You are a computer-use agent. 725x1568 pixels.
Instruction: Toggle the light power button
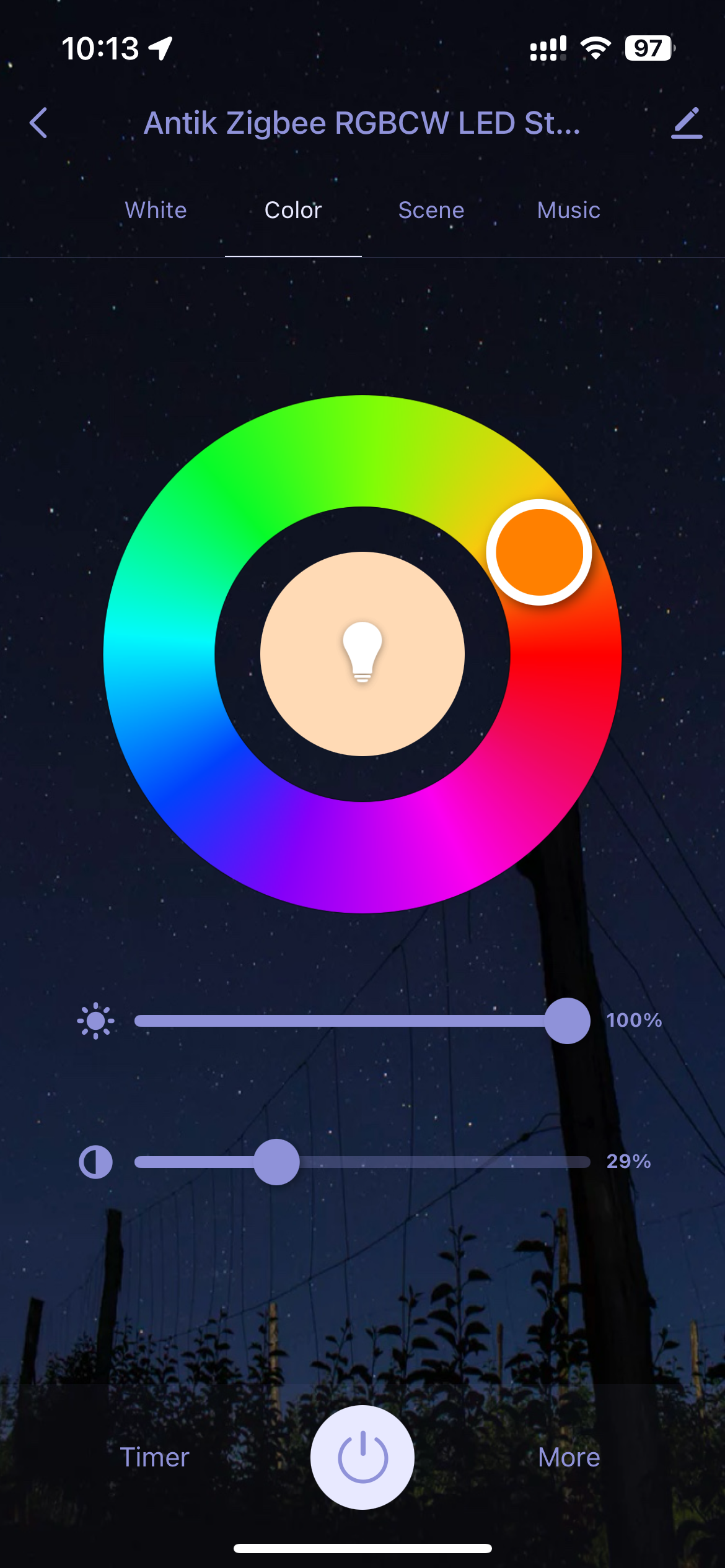362,1457
